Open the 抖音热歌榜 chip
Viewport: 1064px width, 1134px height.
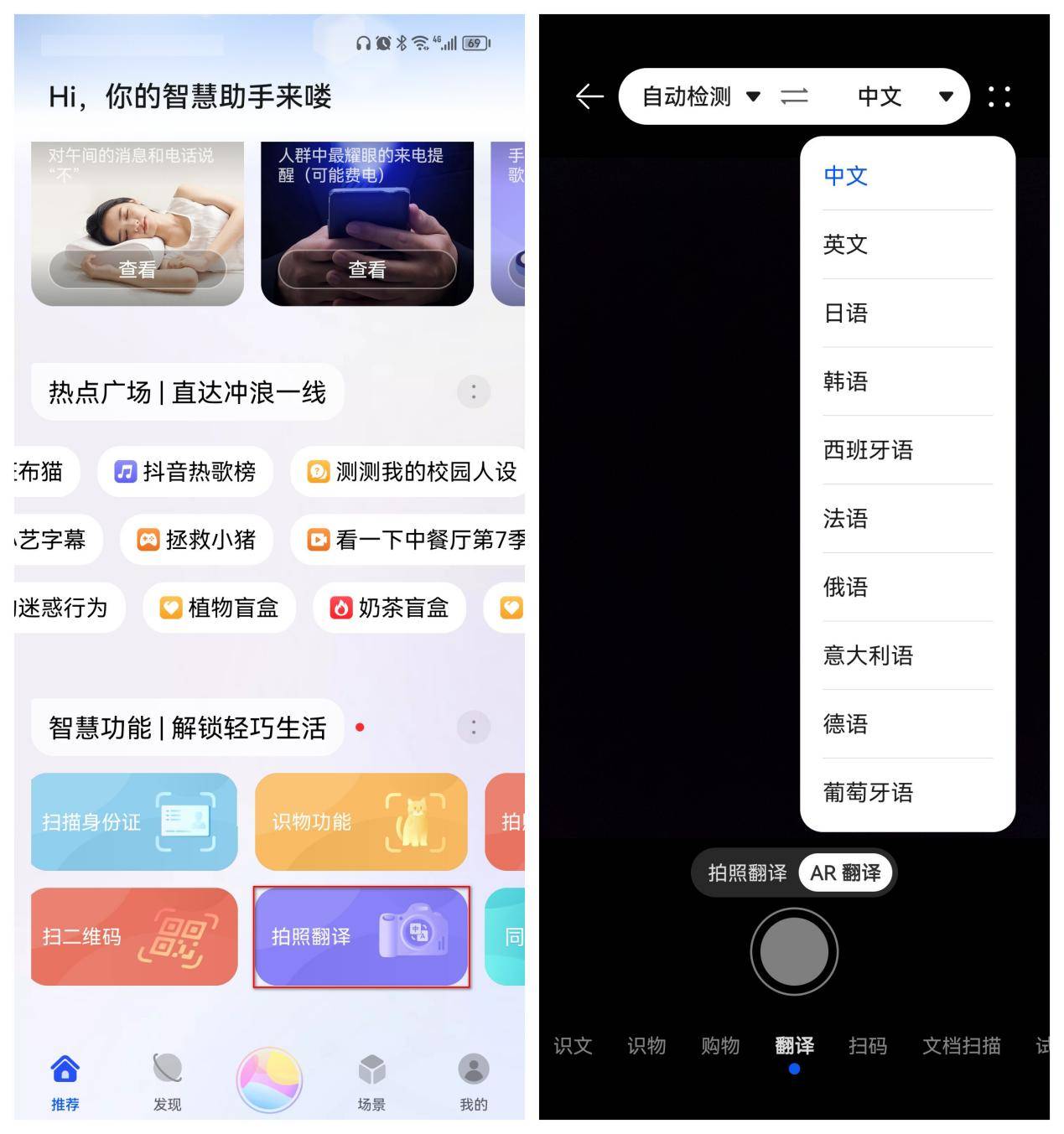tap(185, 472)
